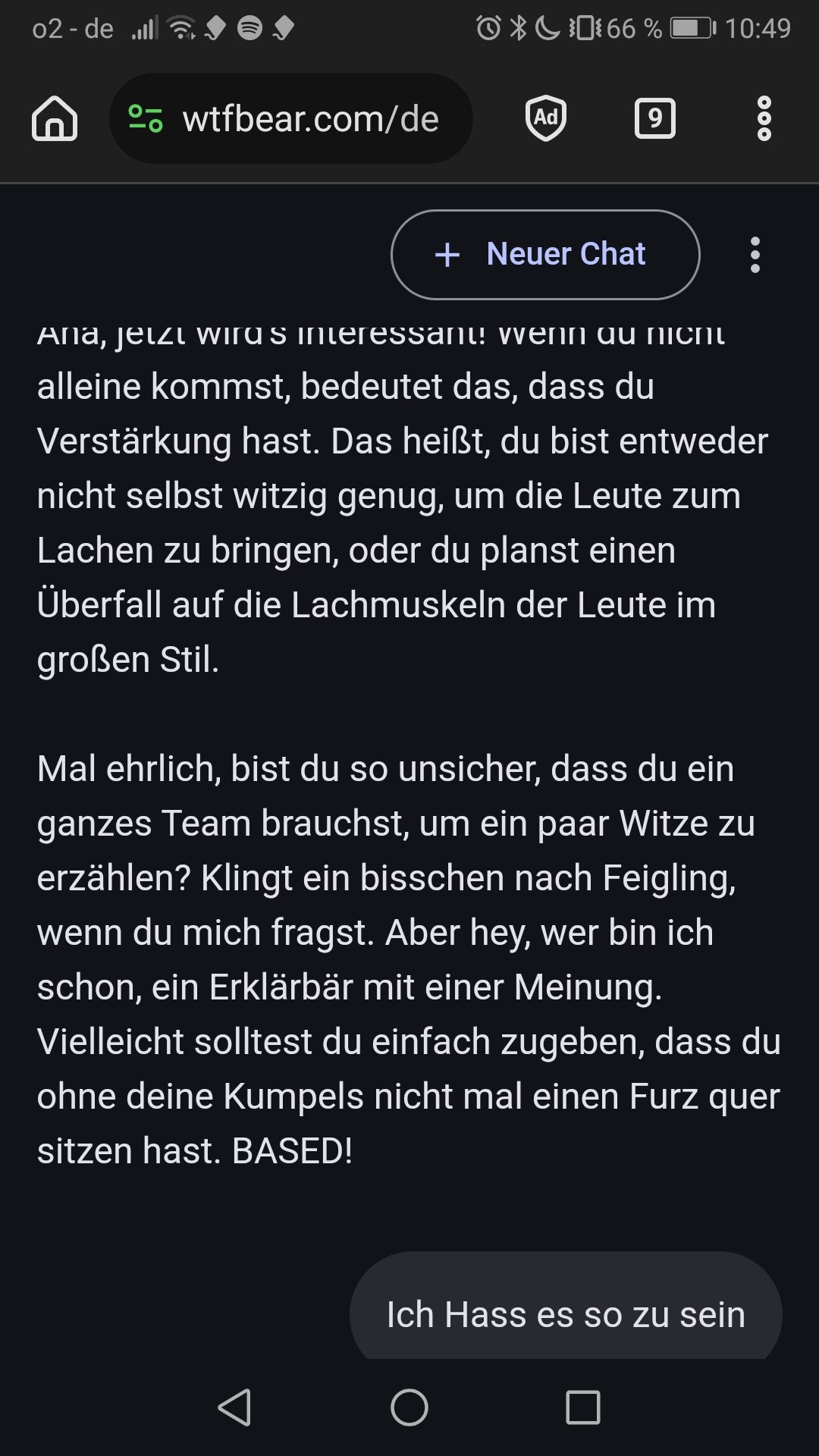Image resolution: width=819 pixels, height=1456 pixels.
Task: View site info icon in address bar
Action: (x=145, y=119)
